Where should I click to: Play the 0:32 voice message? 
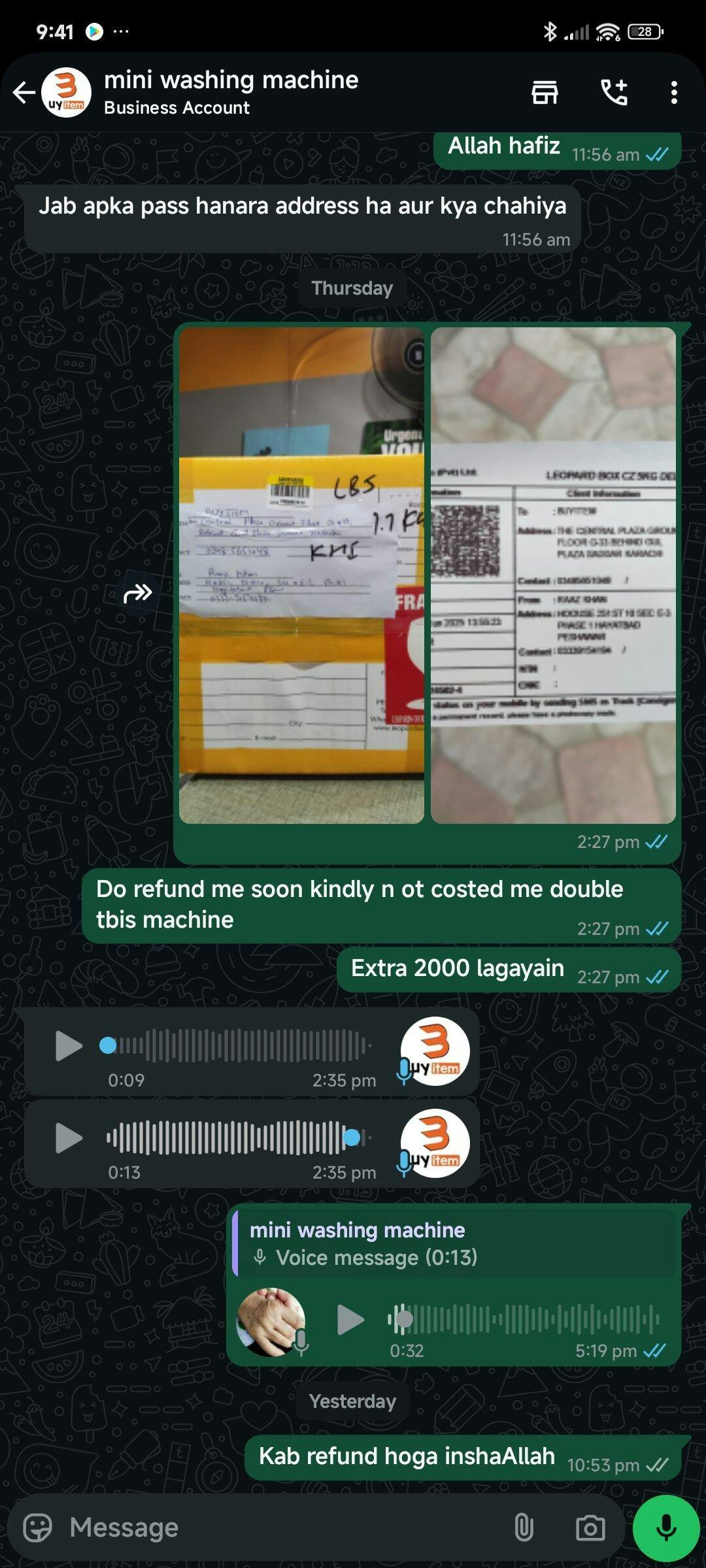(x=350, y=1320)
